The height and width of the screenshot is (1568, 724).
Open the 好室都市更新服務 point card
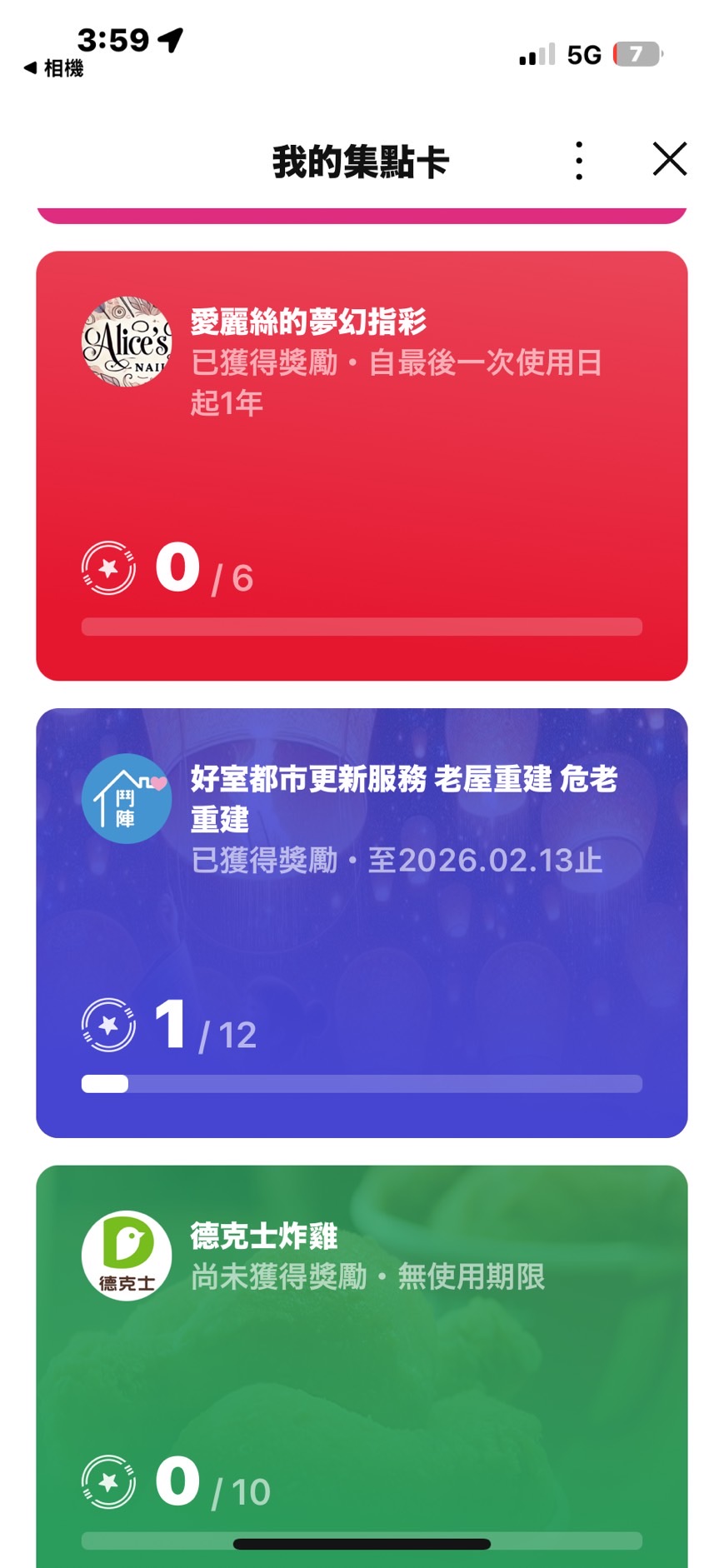362,922
